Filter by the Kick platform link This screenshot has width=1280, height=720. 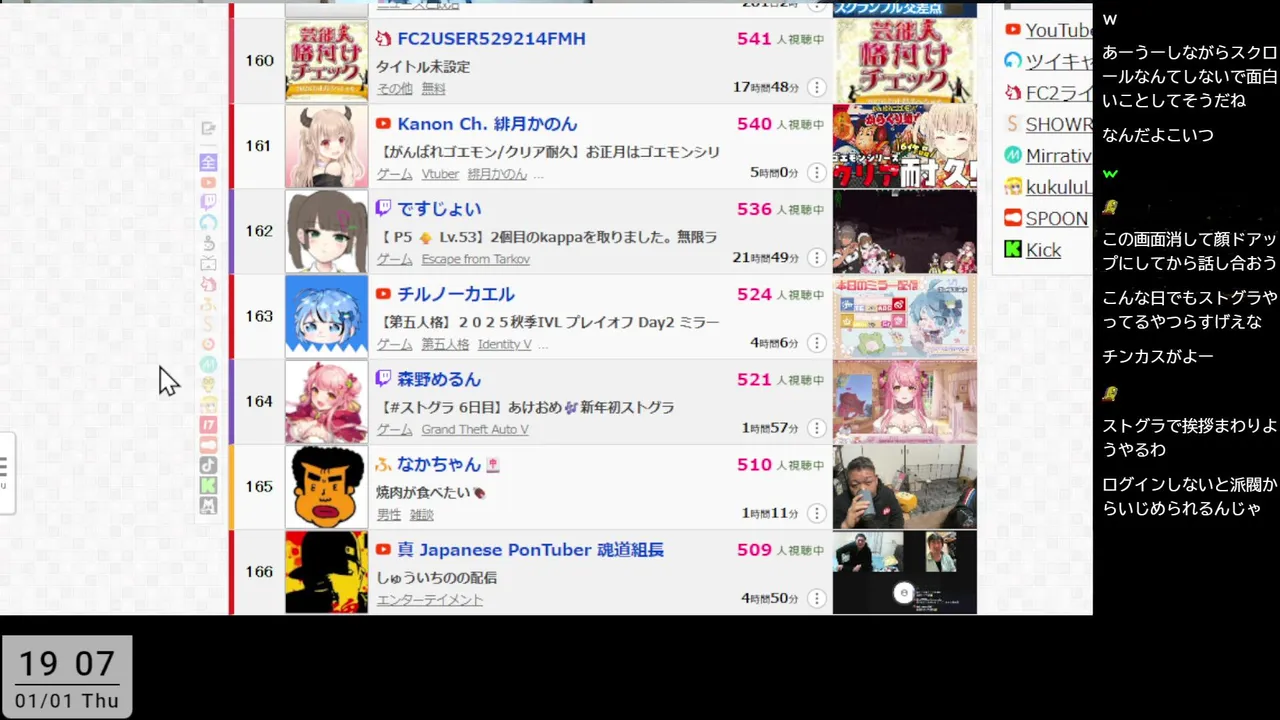[1043, 250]
